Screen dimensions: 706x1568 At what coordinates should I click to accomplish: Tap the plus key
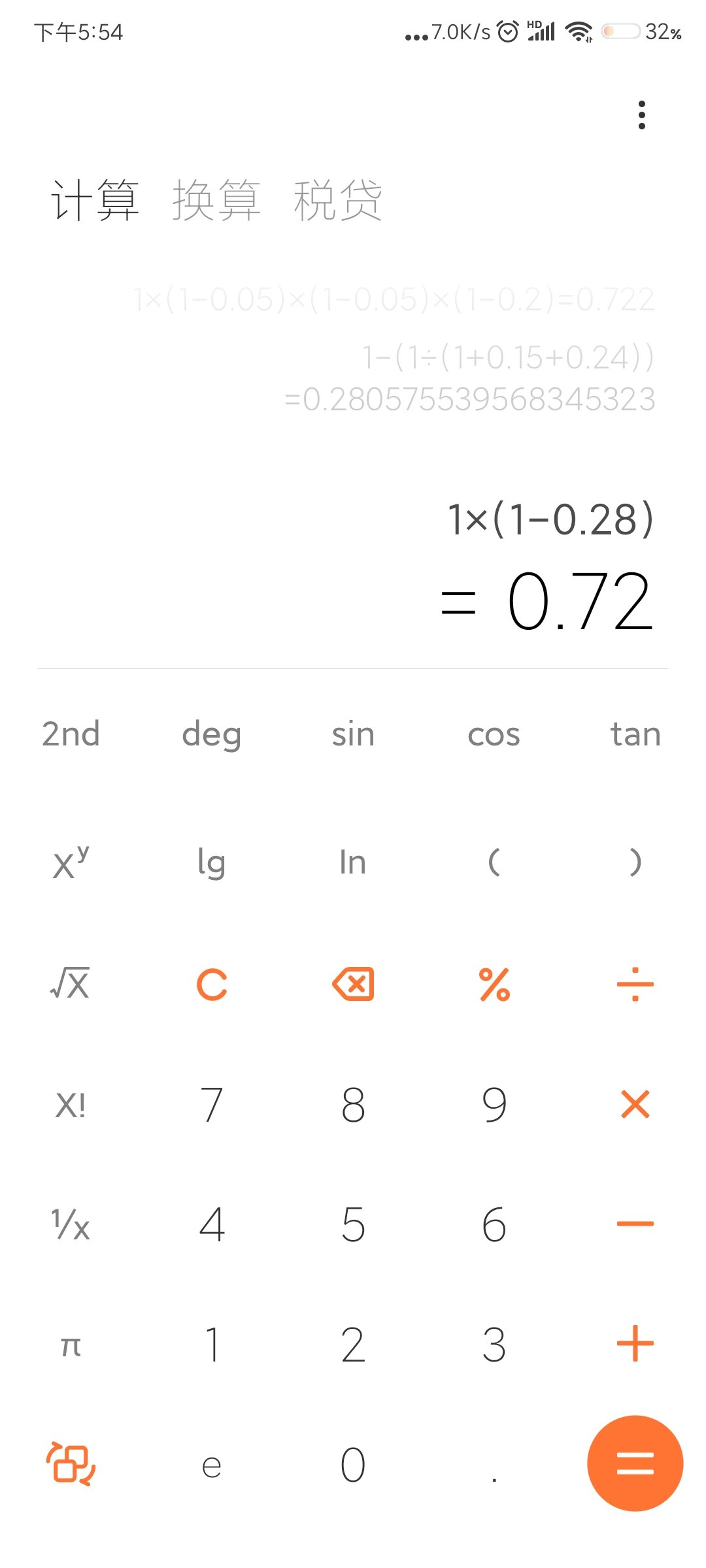coord(635,1344)
